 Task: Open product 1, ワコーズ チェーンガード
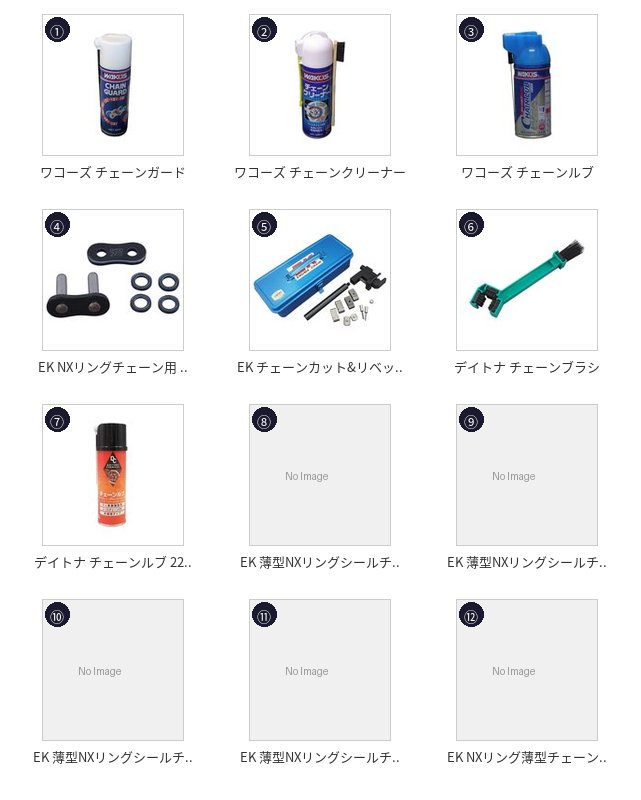[113, 85]
